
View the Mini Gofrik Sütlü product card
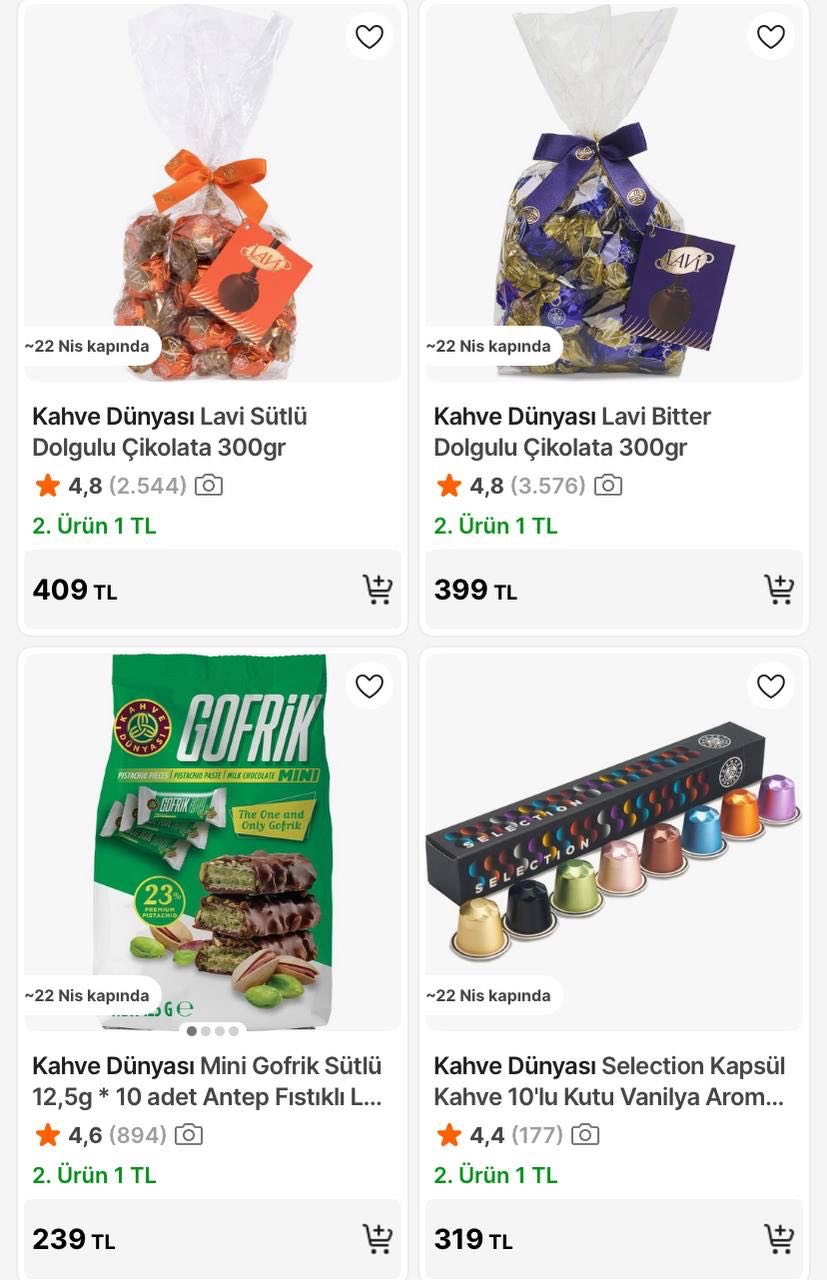[x=207, y=1081]
